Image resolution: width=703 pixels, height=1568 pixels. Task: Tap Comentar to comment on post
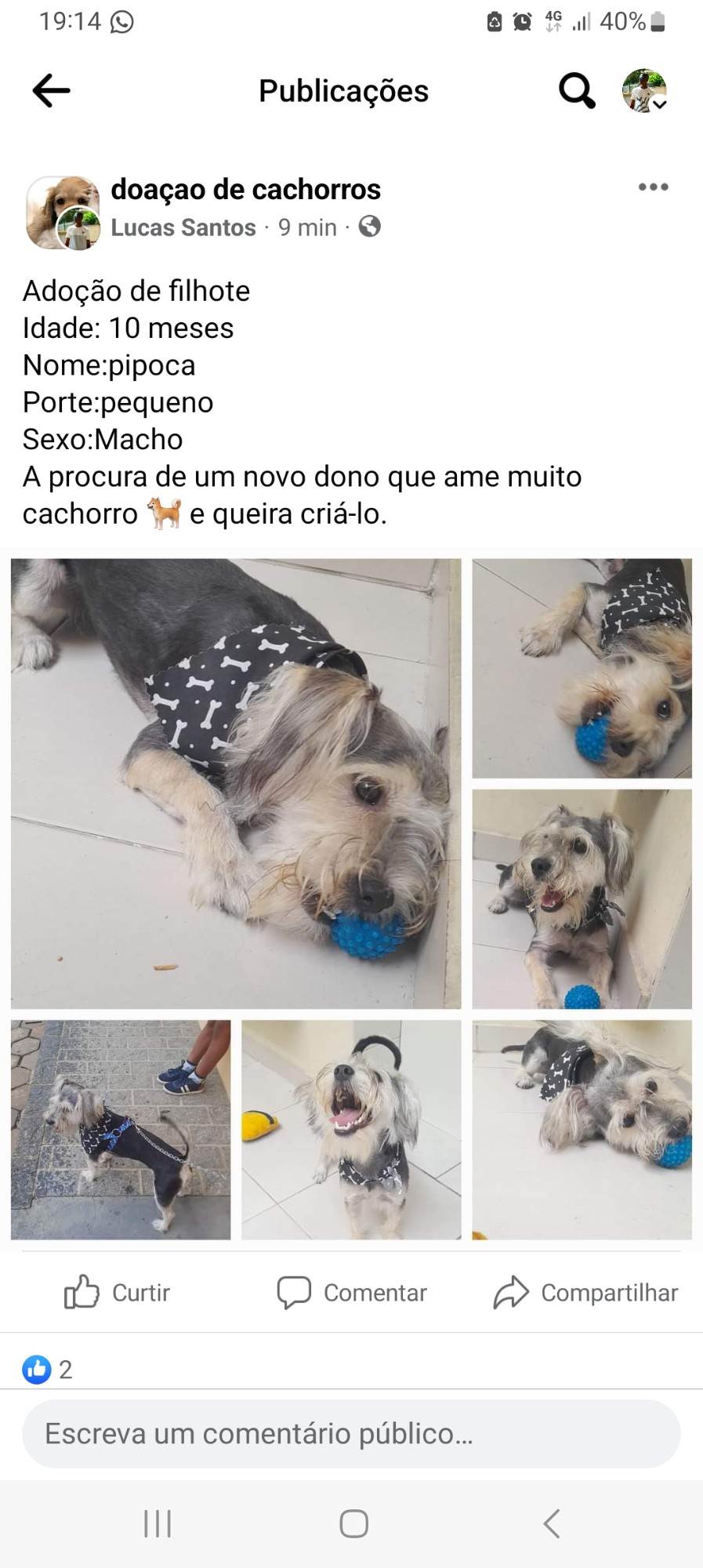click(x=352, y=1292)
